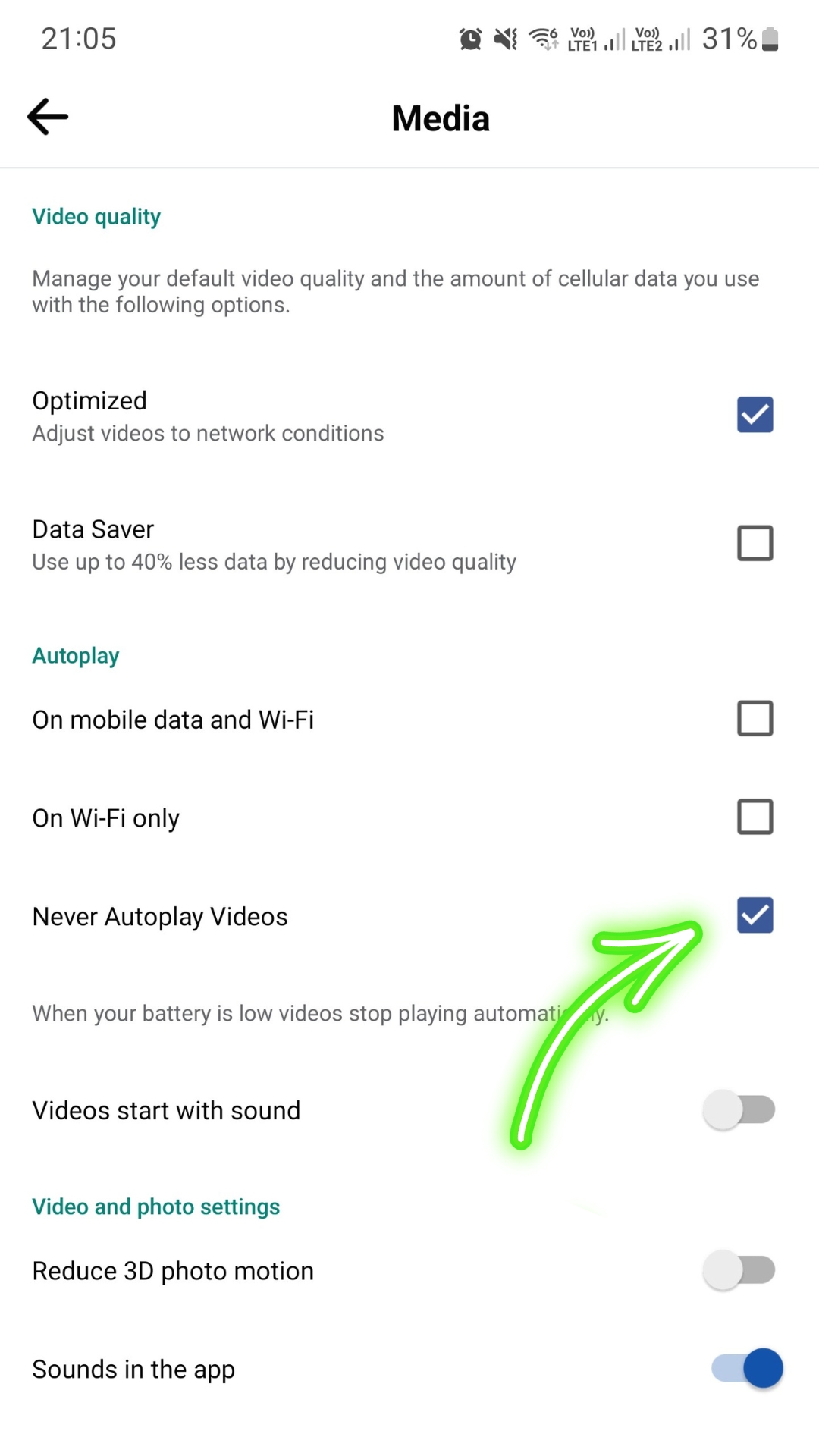Image resolution: width=819 pixels, height=1456 pixels.
Task: Select autoplay on mobile data and Wi-Fi
Action: click(x=755, y=718)
